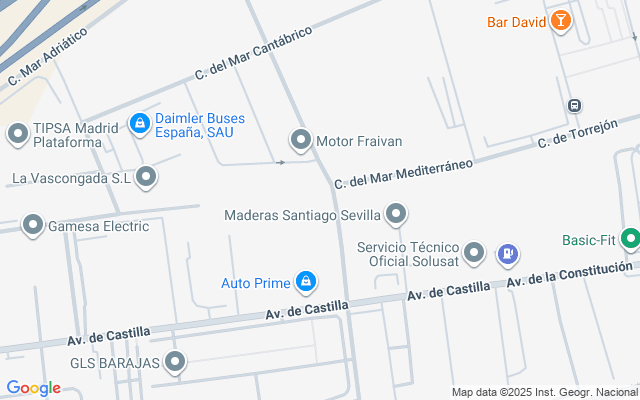This screenshot has width=640, height=400.
Task: Select the La Vascongada S.L pin
Action: pos(146,177)
